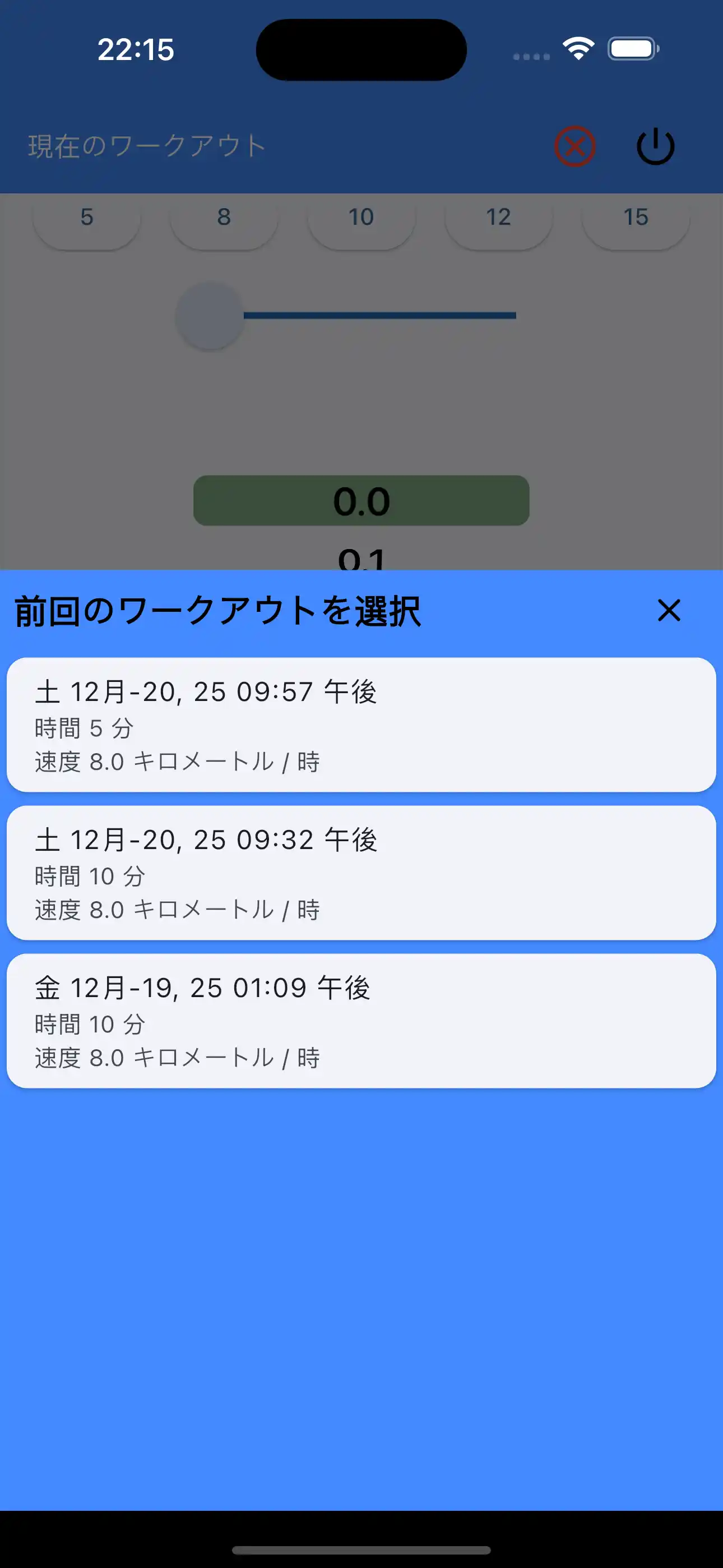Click the 0.1 value label
The image size is (723, 1568).
point(361,557)
